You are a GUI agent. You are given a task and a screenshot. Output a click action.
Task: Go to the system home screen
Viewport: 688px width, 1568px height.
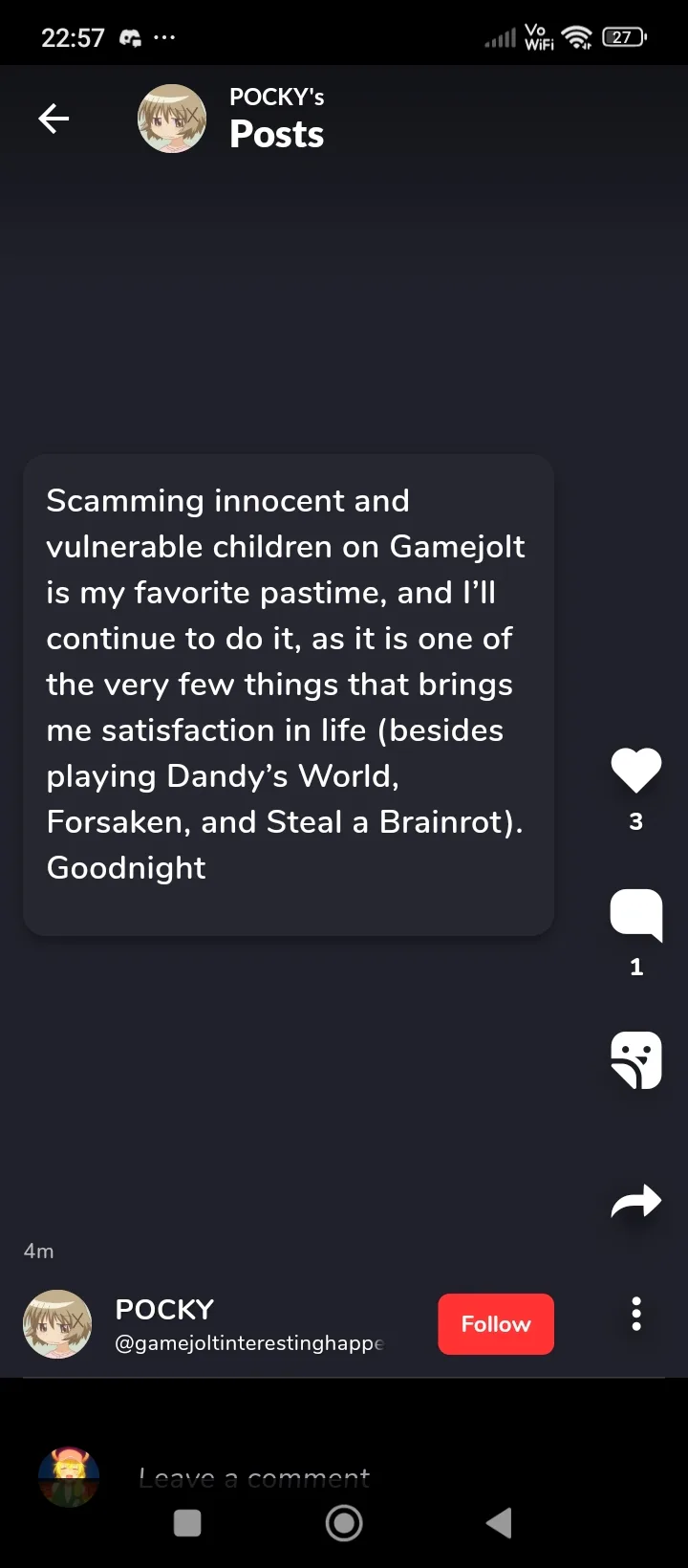(344, 1523)
